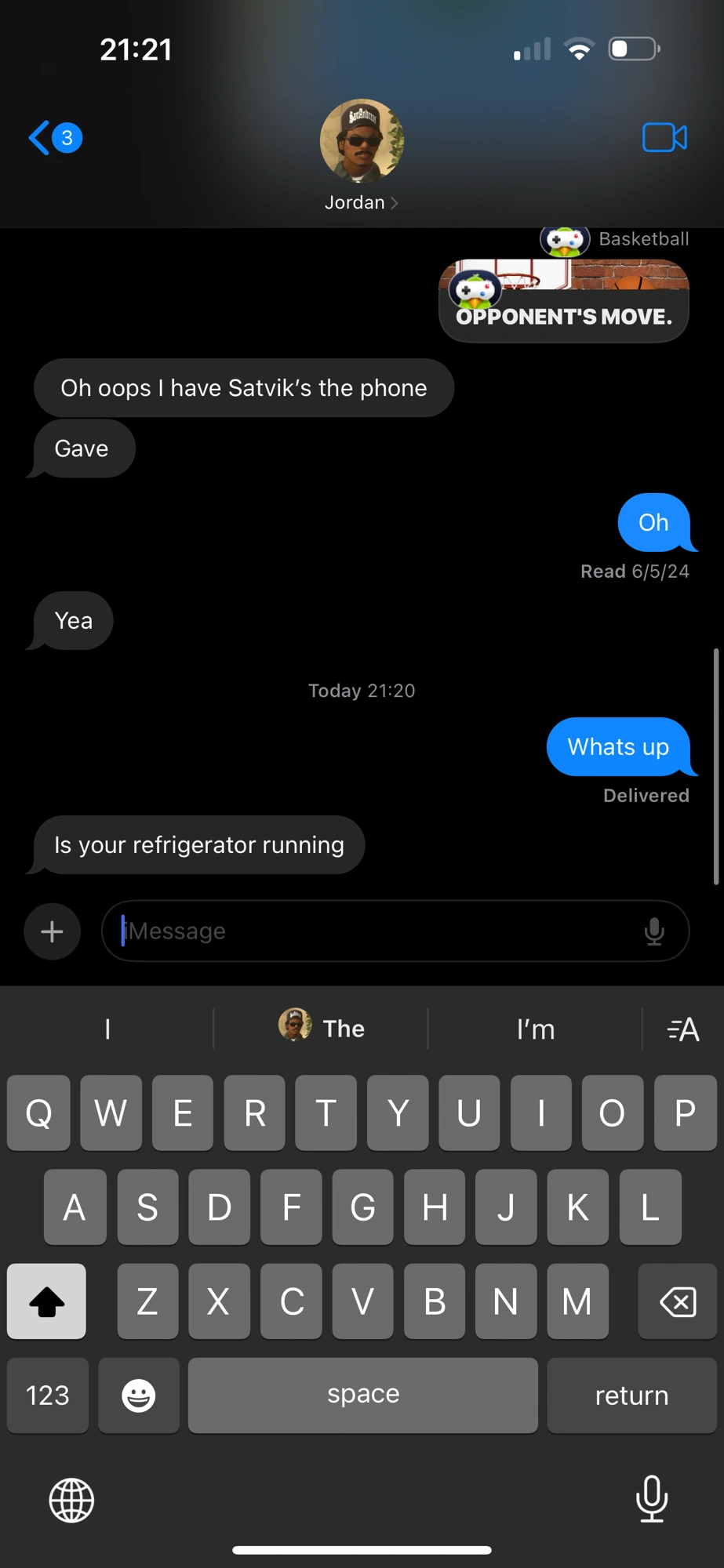Tap the backspace key
Screen dimensions: 724x1568
click(x=678, y=1302)
